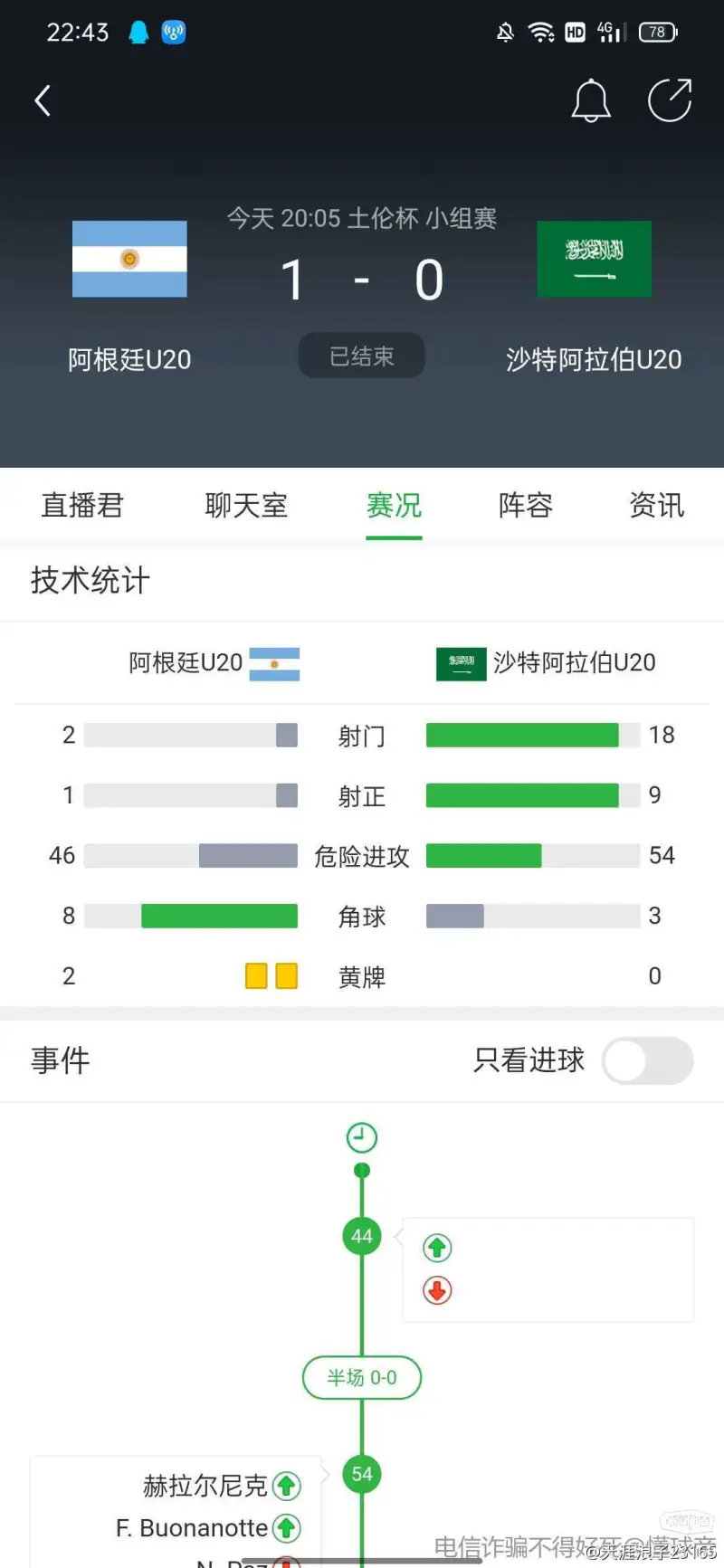Share this match
Screen dimensions: 724x1568
tap(670, 100)
